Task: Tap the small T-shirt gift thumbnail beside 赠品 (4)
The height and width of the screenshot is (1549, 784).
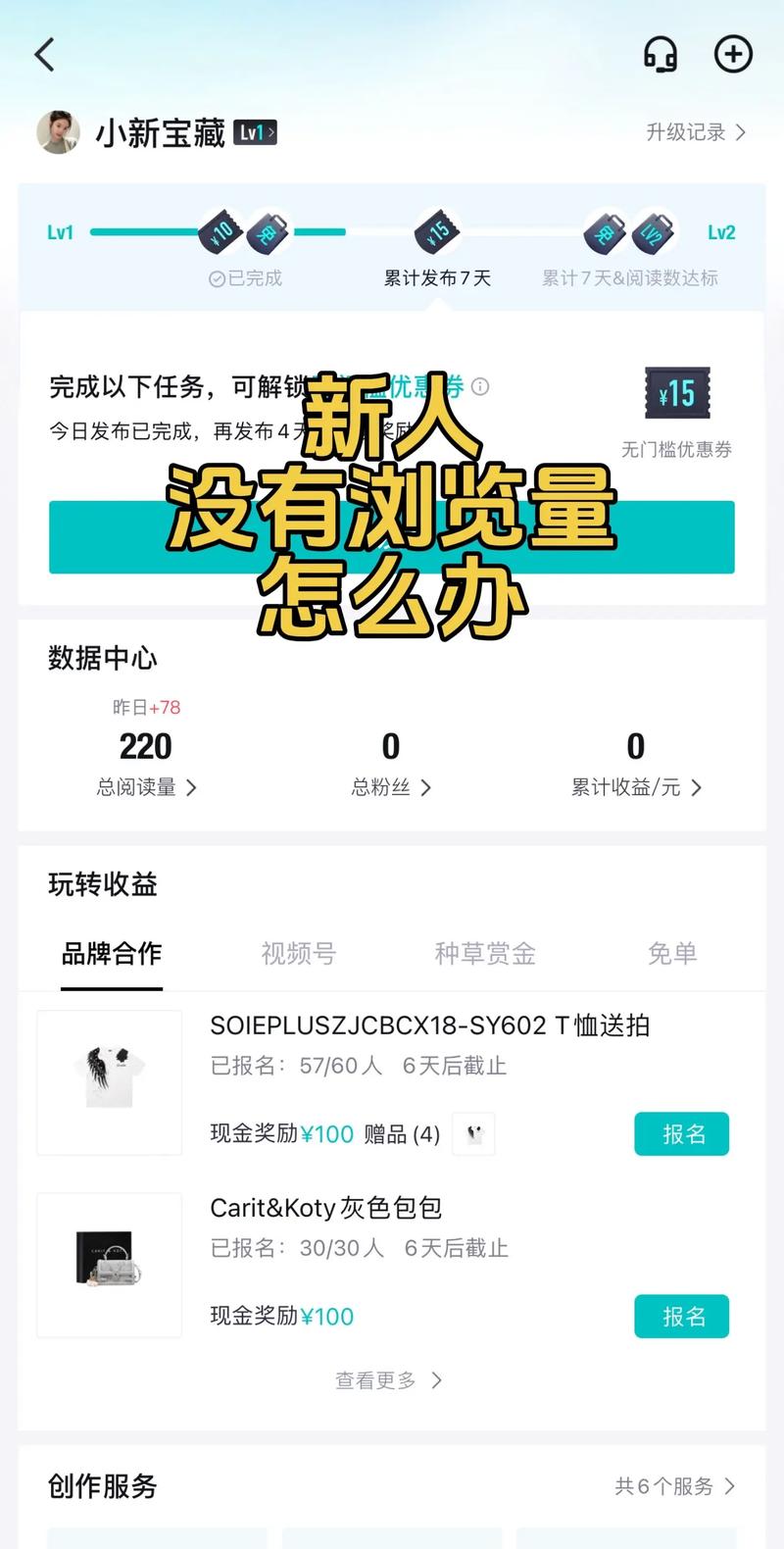Action: [473, 1134]
